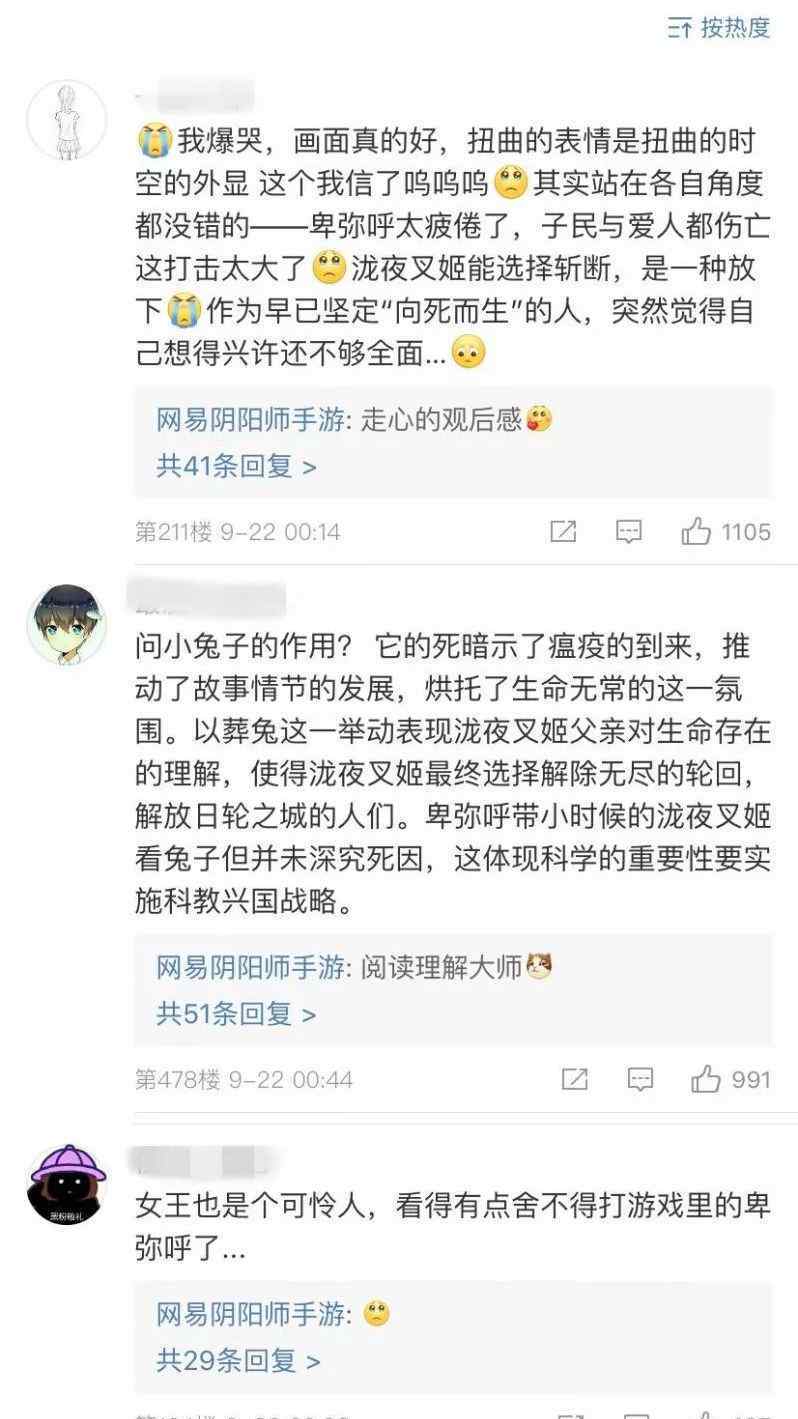
Task: Like the comment with 1105 likes
Action: coord(726,532)
